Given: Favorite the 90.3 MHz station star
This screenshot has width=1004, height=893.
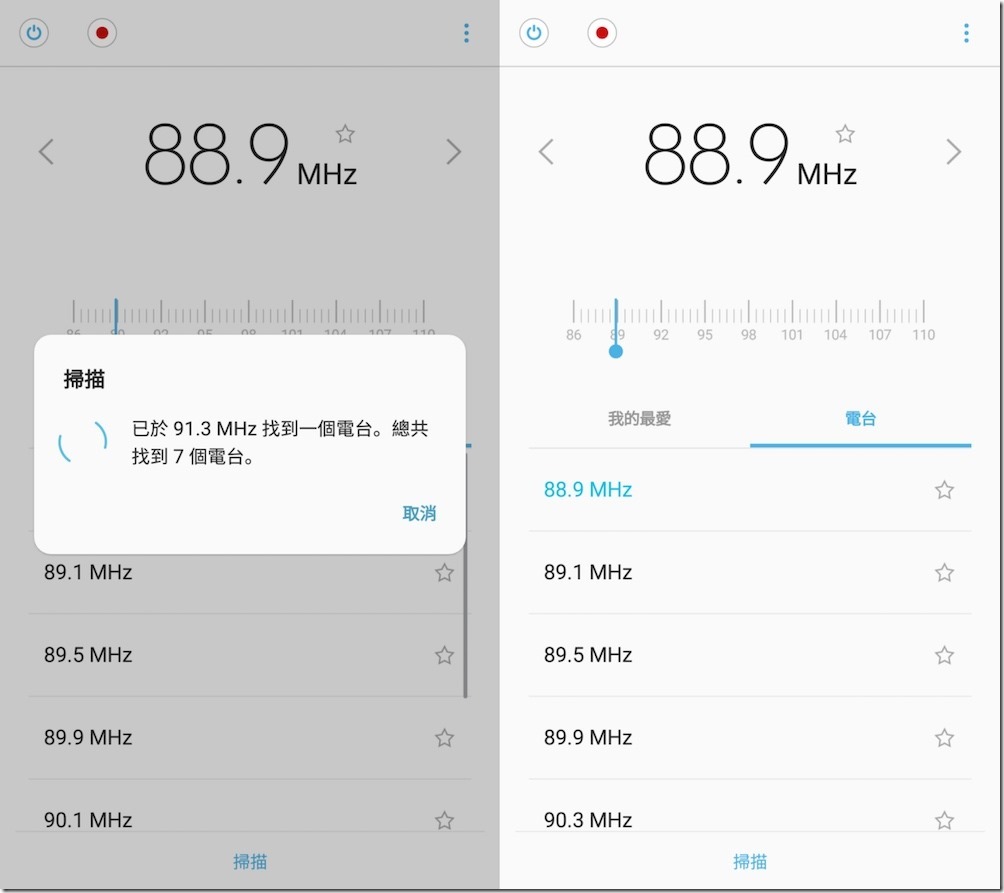Looking at the screenshot, I should click(x=944, y=820).
